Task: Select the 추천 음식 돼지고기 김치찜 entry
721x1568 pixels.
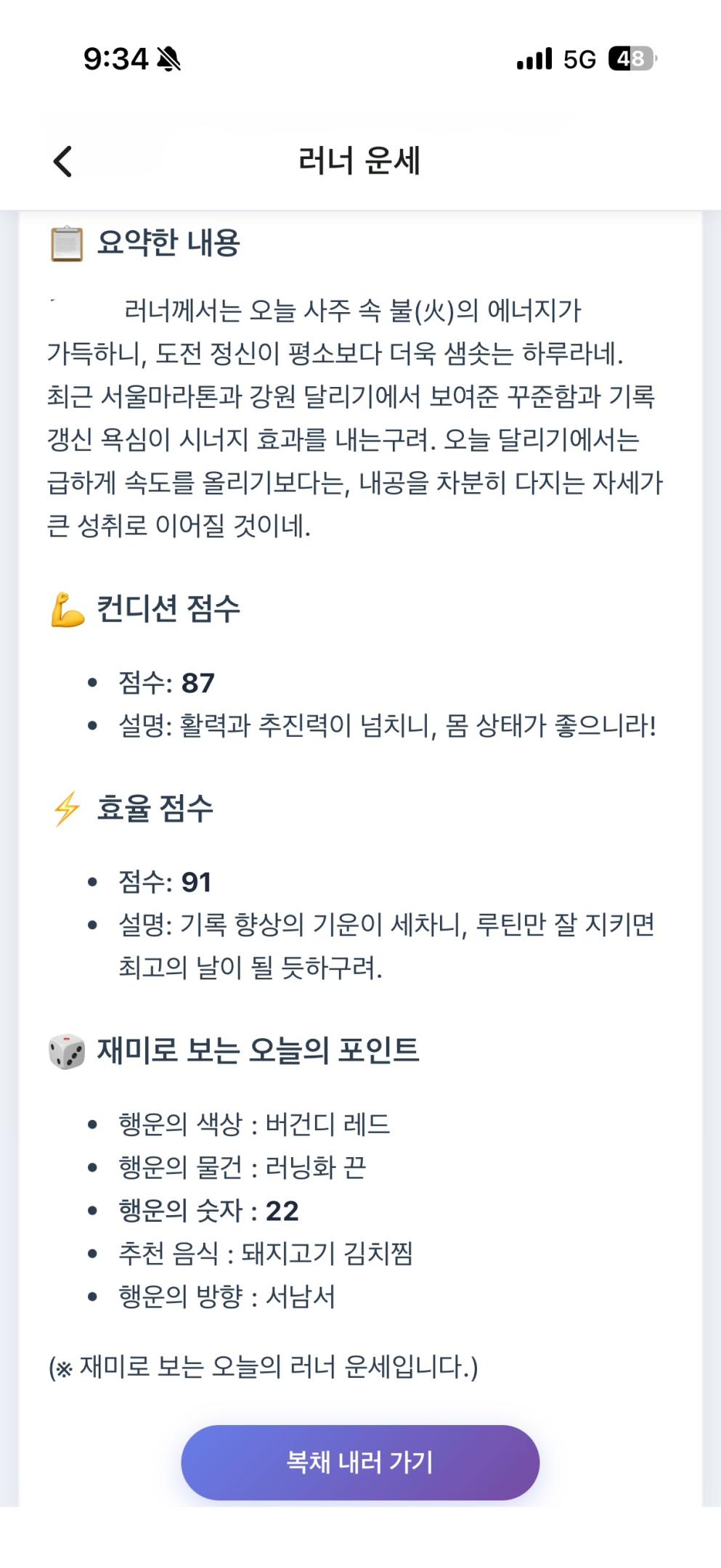Action: click(267, 1252)
